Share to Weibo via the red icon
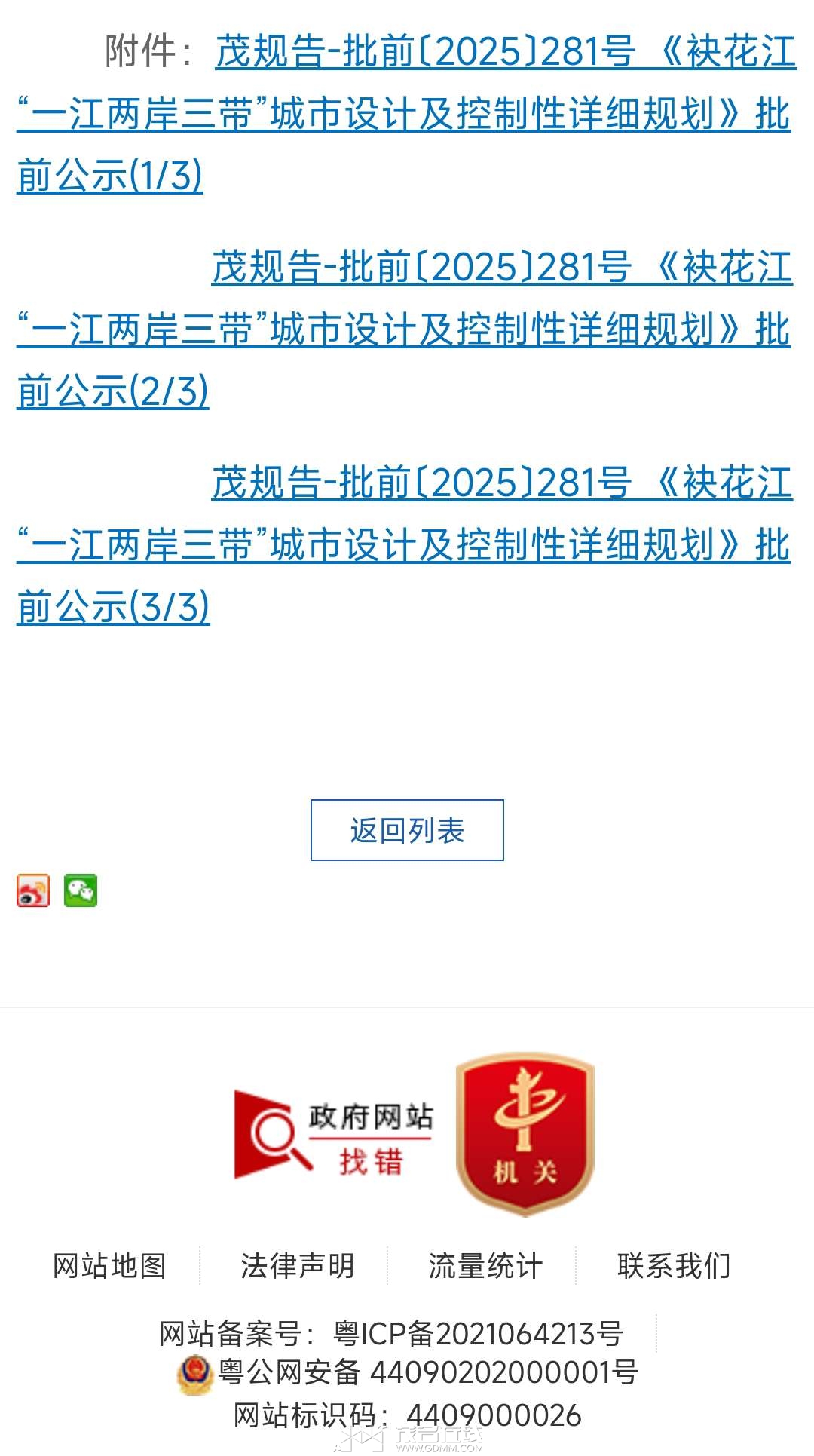This screenshot has width=814, height=1456. pyautogui.click(x=33, y=890)
